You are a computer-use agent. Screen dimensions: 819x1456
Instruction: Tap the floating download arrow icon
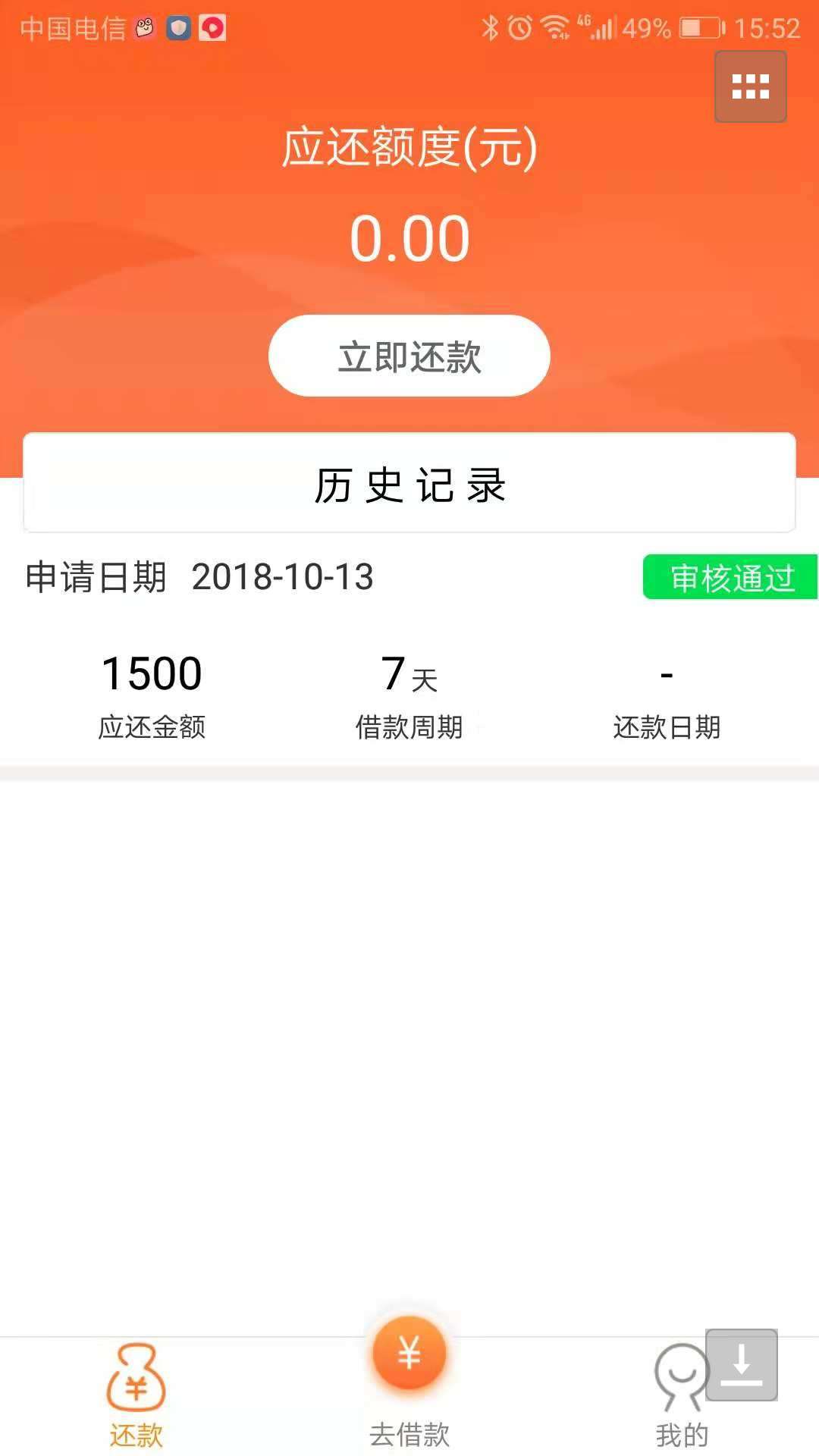(742, 1364)
